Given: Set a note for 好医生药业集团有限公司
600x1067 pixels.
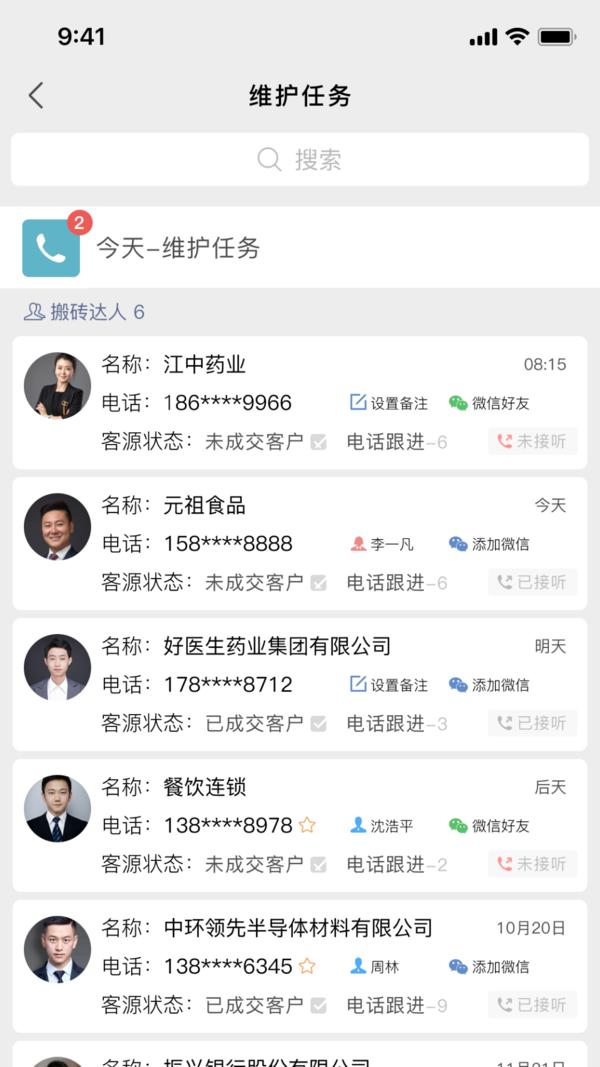Looking at the screenshot, I should click(388, 685).
